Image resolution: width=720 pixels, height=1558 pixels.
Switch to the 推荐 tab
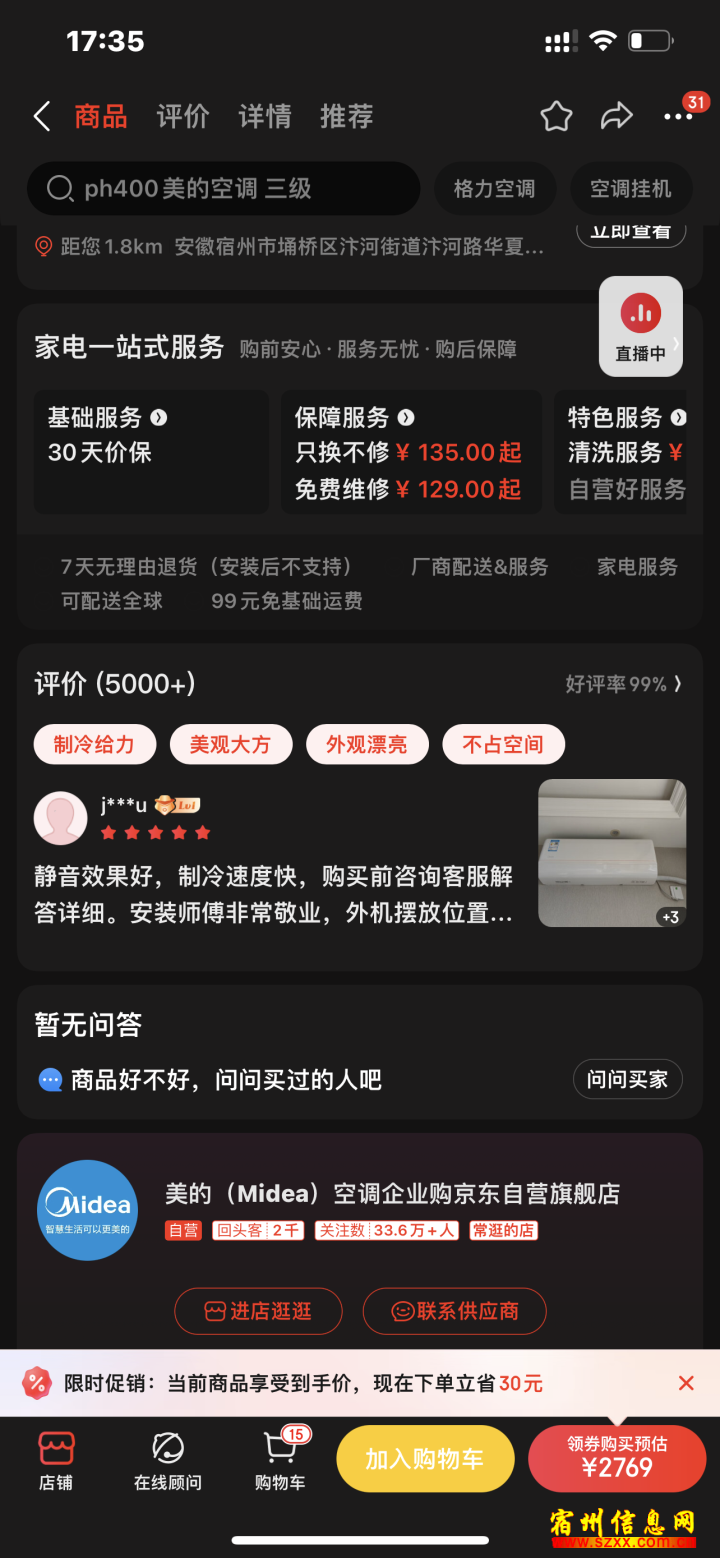pyautogui.click(x=346, y=117)
